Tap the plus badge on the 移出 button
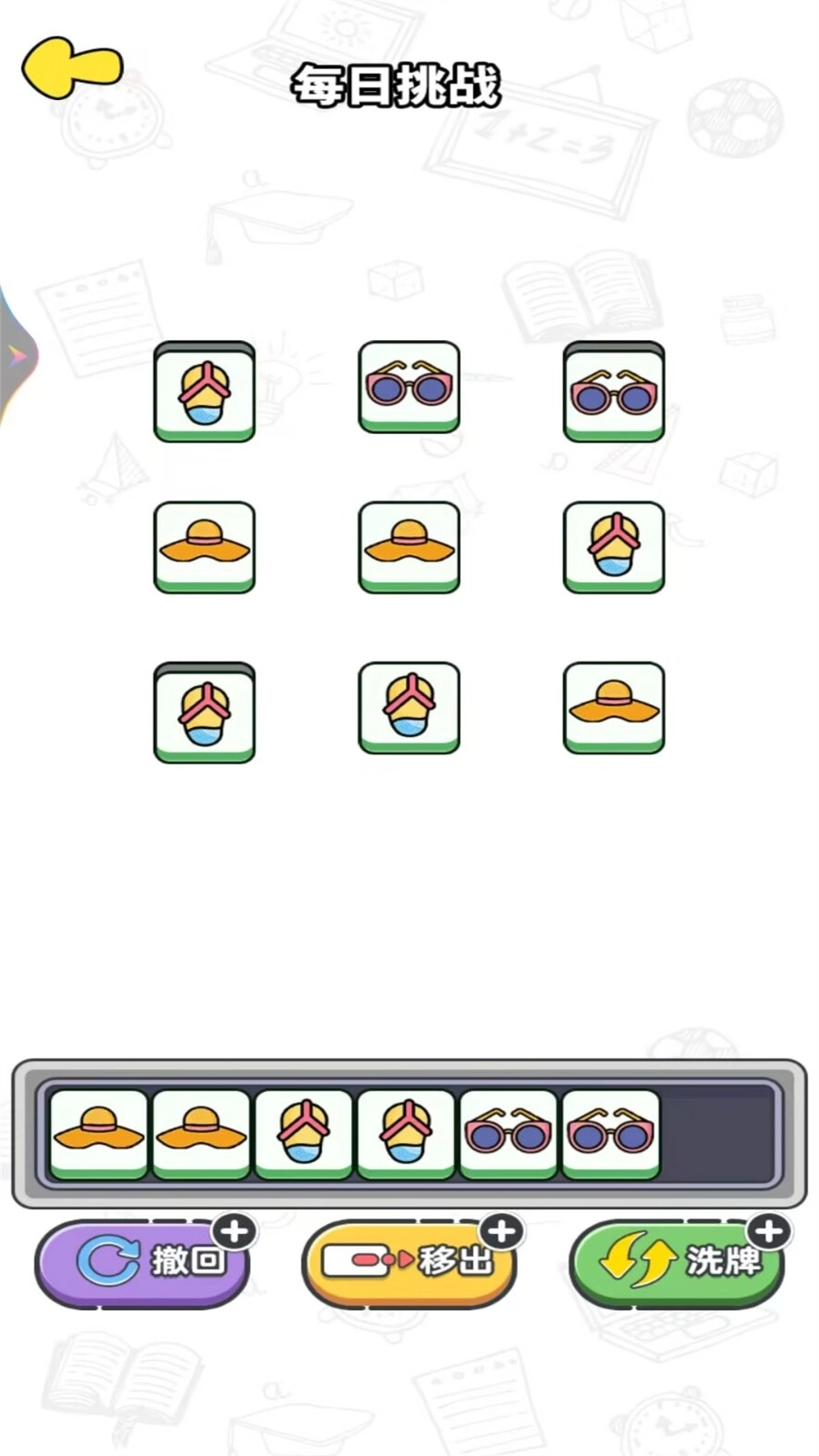Viewport: 819px width, 1456px height. [x=502, y=1230]
